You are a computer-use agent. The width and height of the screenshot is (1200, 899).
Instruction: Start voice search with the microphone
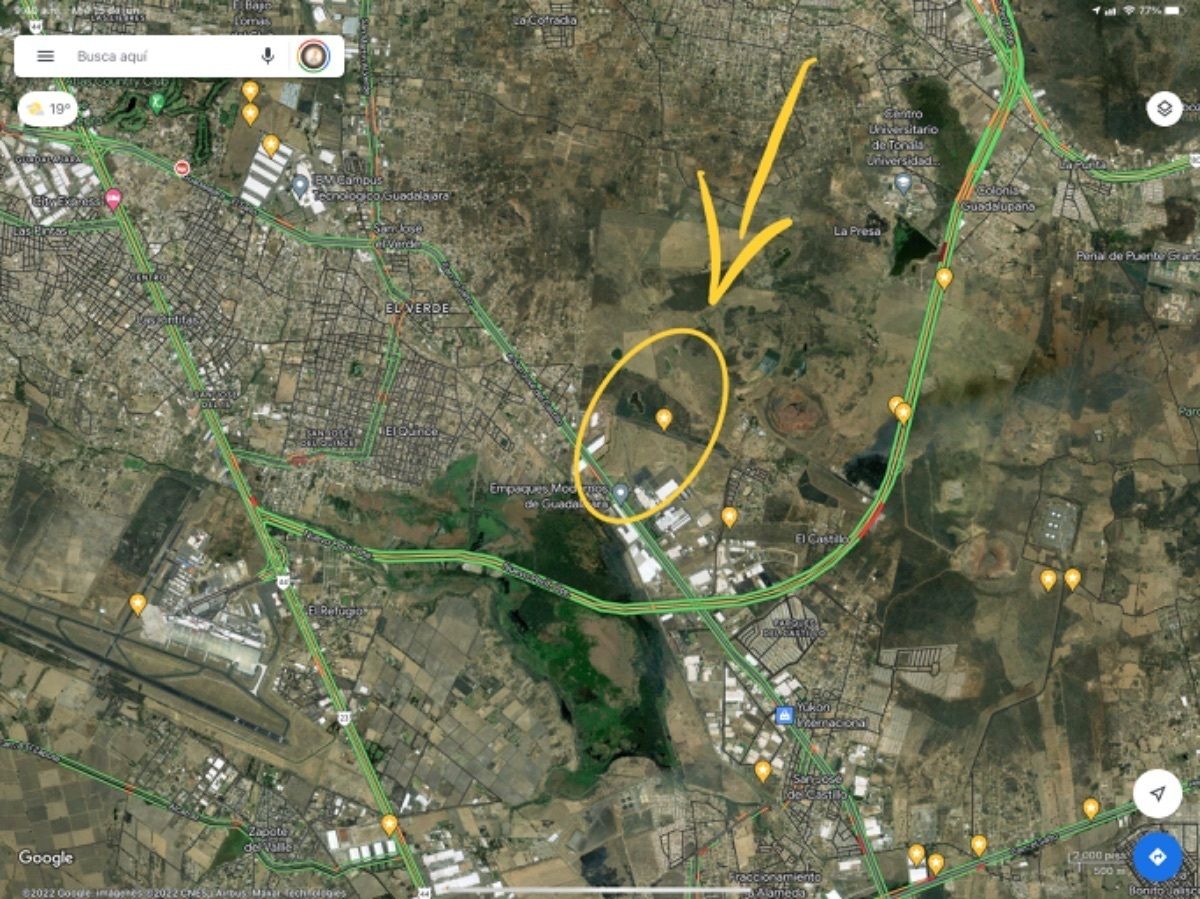[x=268, y=56]
